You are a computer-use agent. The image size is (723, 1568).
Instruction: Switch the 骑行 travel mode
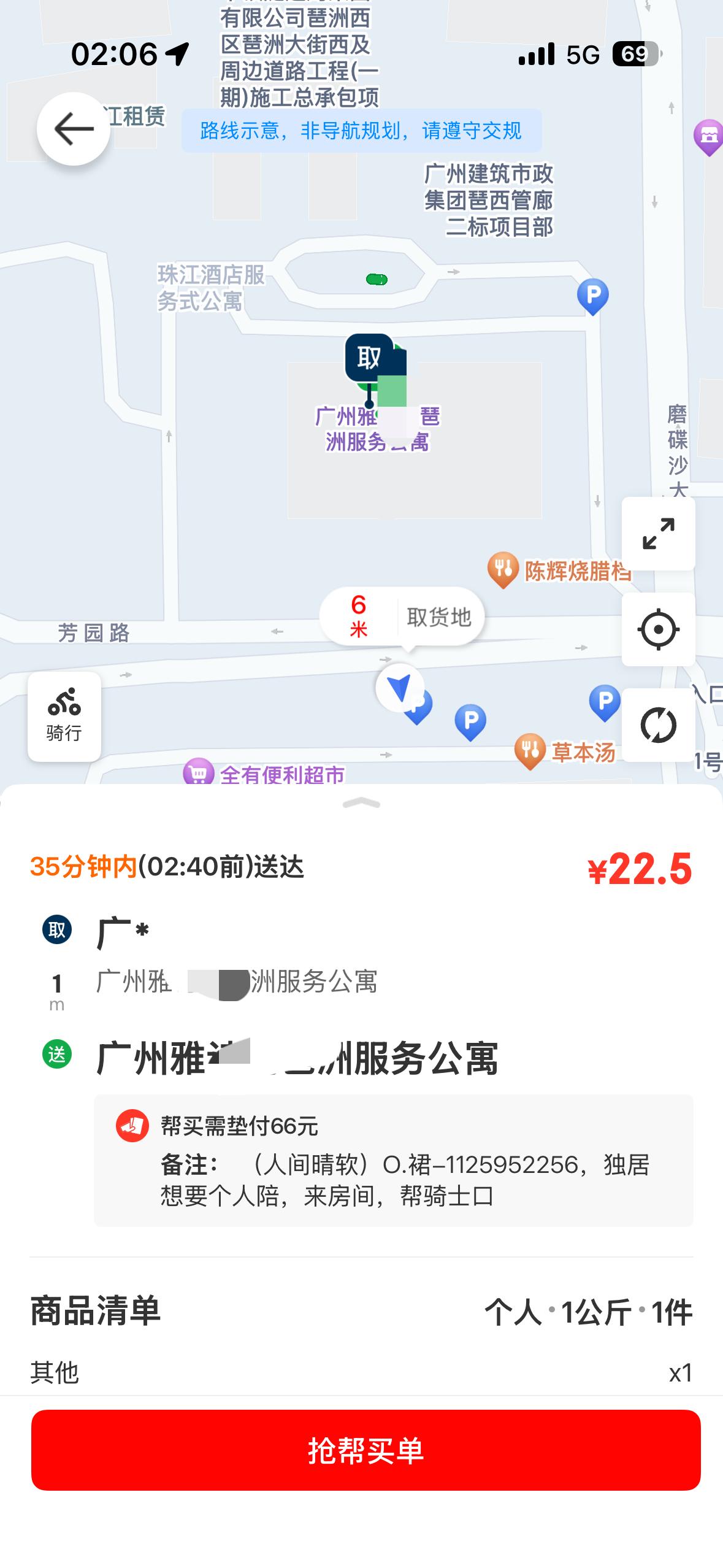64,717
